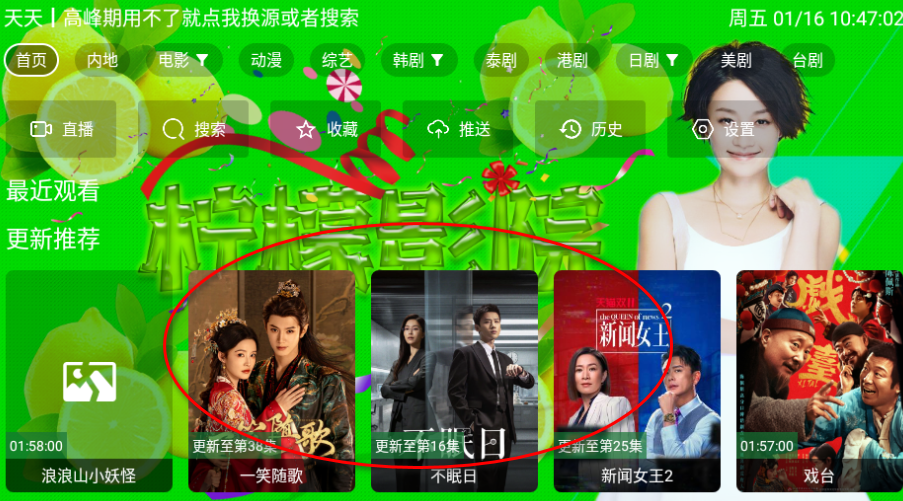The image size is (903, 501).
Task: Go to the 港剧 tab
Action: (x=572, y=60)
